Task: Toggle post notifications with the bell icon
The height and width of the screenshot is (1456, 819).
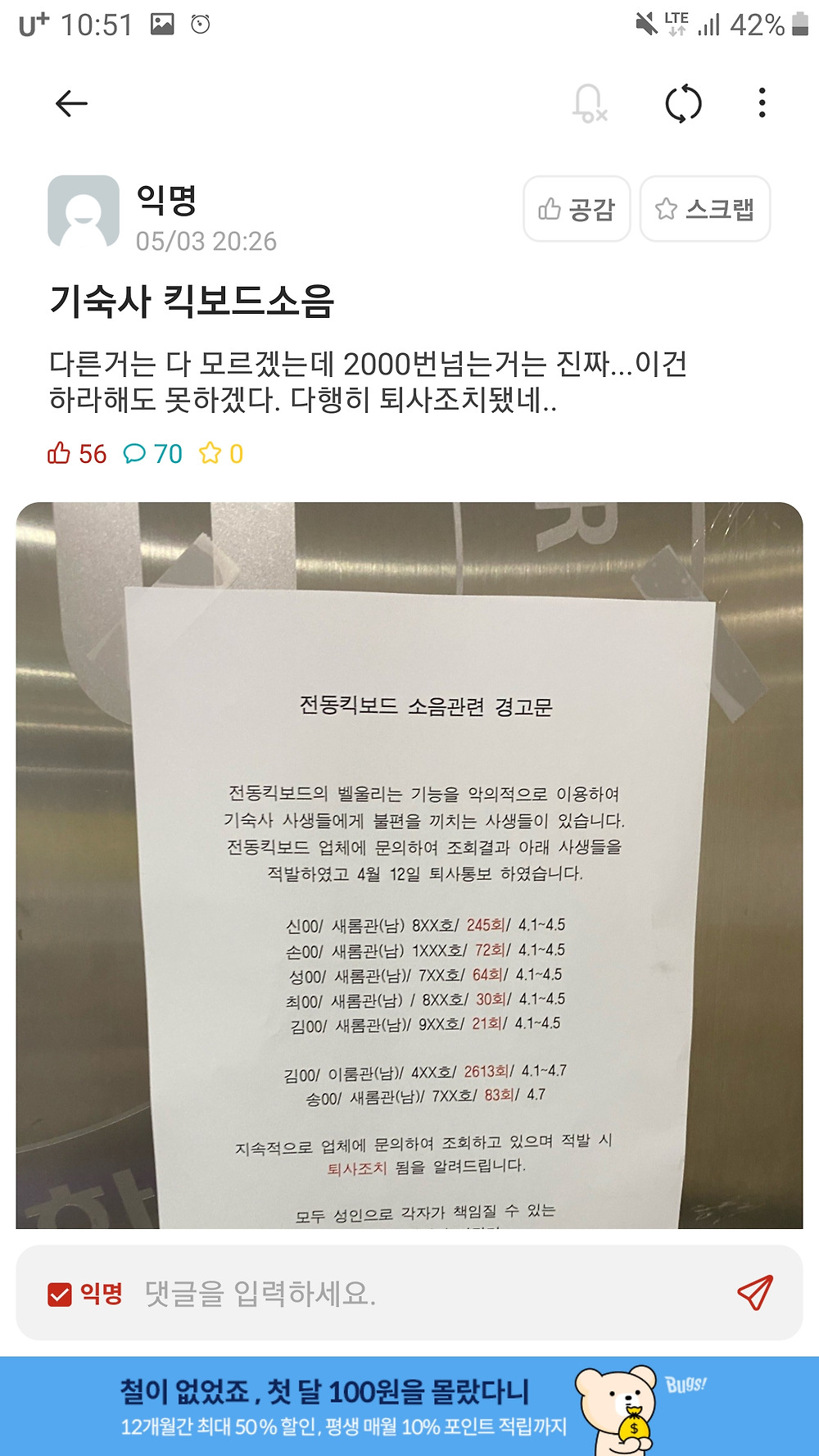Action: pos(589,103)
